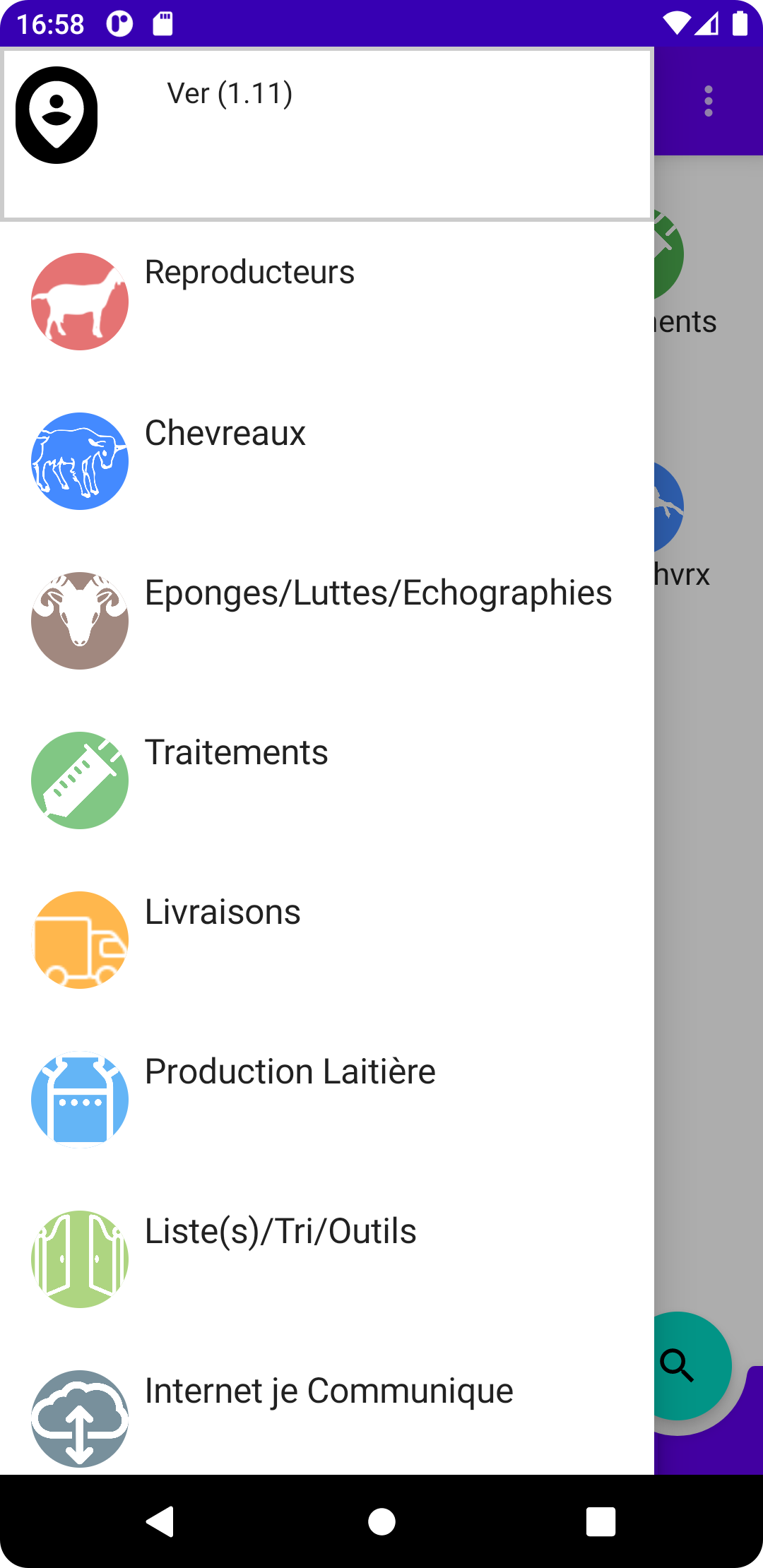This screenshot has width=763, height=1568.
Task: Select the milk can Production Laitière icon
Action: (x=79, y=1098)
